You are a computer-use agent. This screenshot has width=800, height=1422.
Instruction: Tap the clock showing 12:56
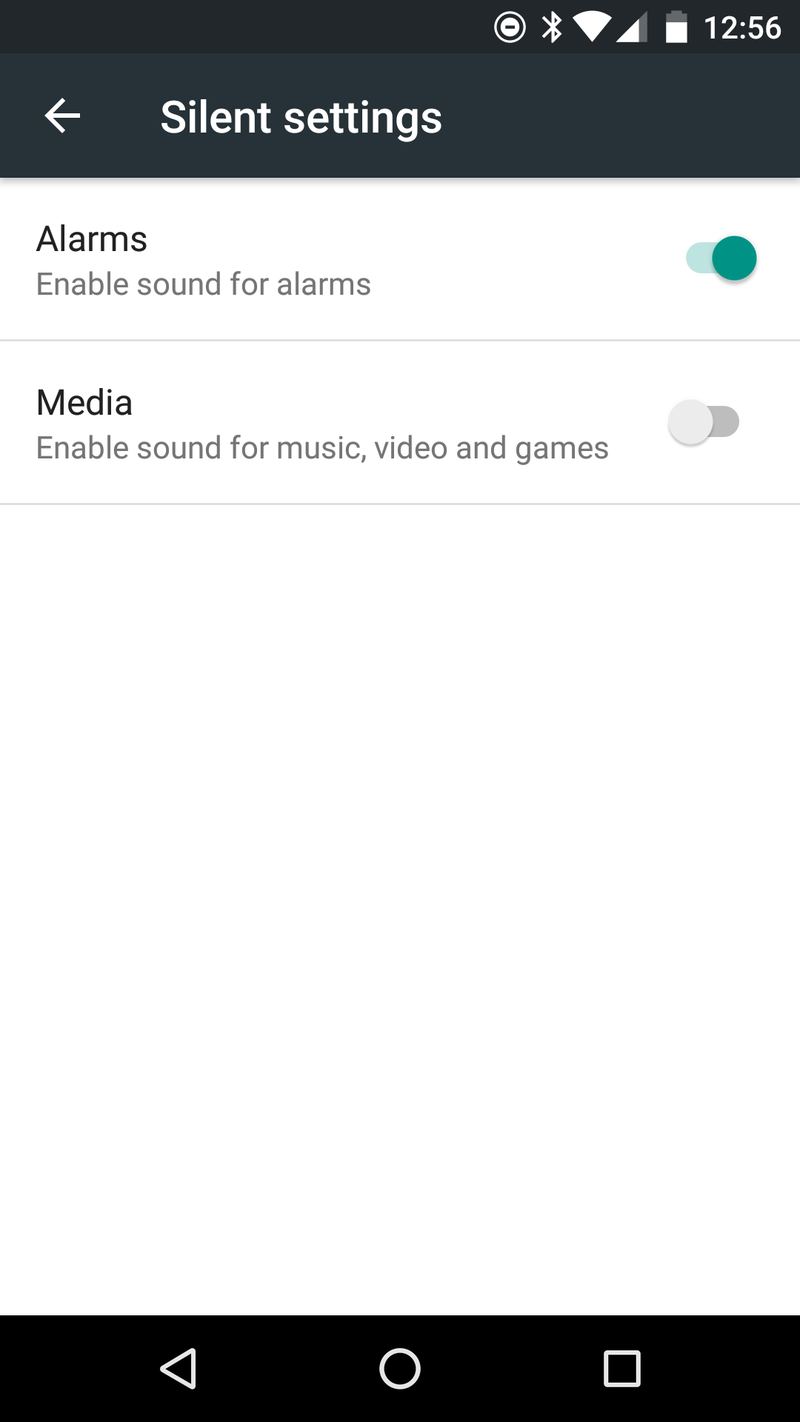point(741,27)
